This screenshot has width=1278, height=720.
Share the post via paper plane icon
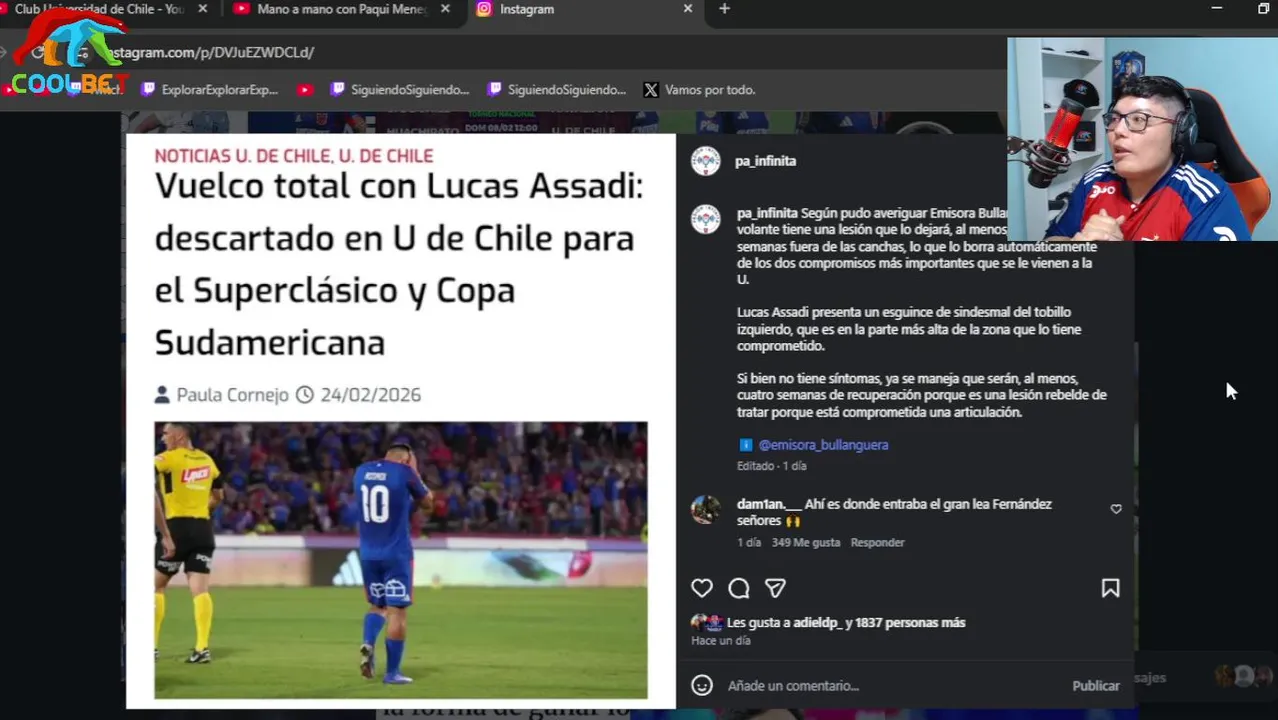point(775,588)
